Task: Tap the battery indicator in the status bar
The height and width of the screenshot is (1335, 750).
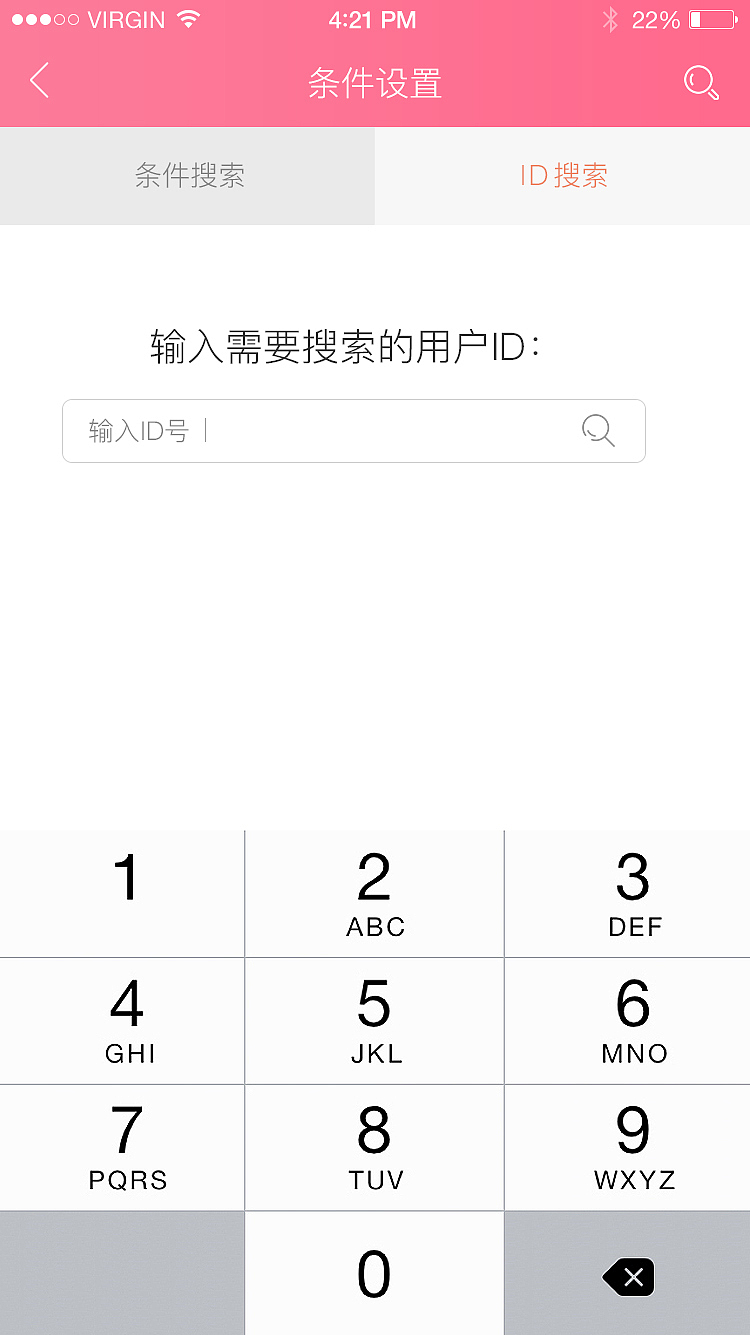Action: [x=712, y=18]
